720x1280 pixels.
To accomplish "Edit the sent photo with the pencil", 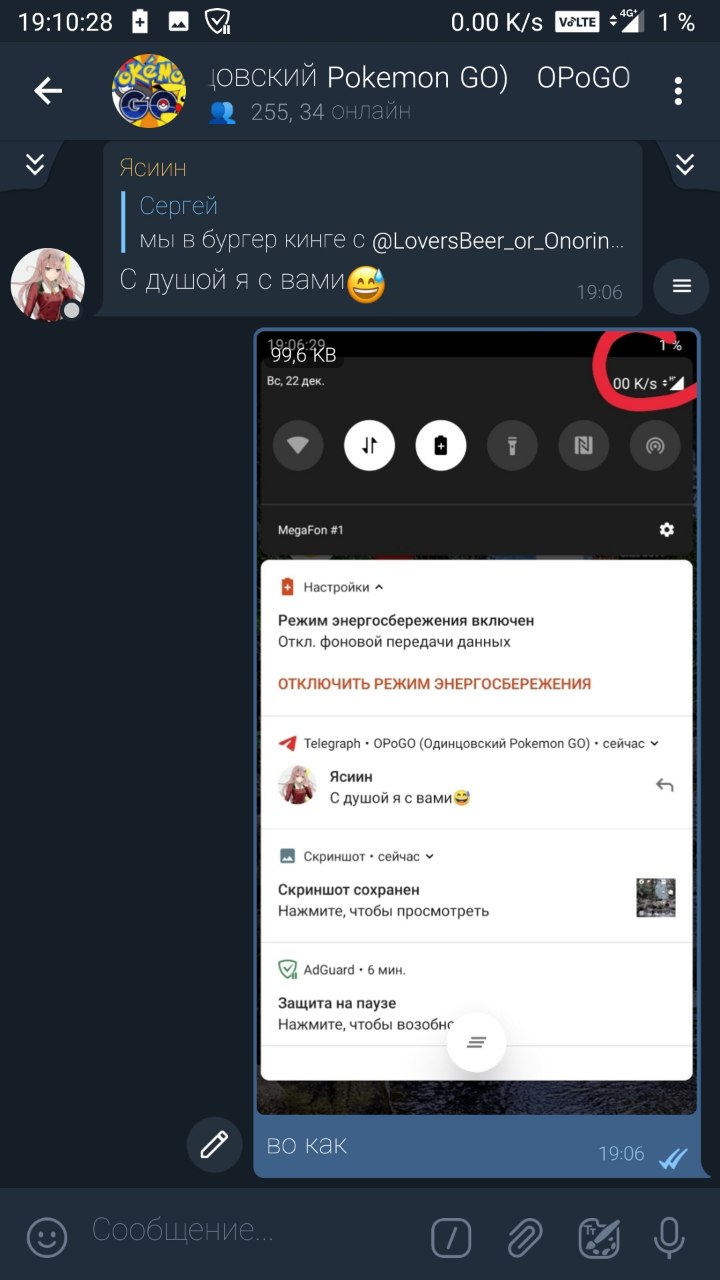I will click(x=214, y=1144).
